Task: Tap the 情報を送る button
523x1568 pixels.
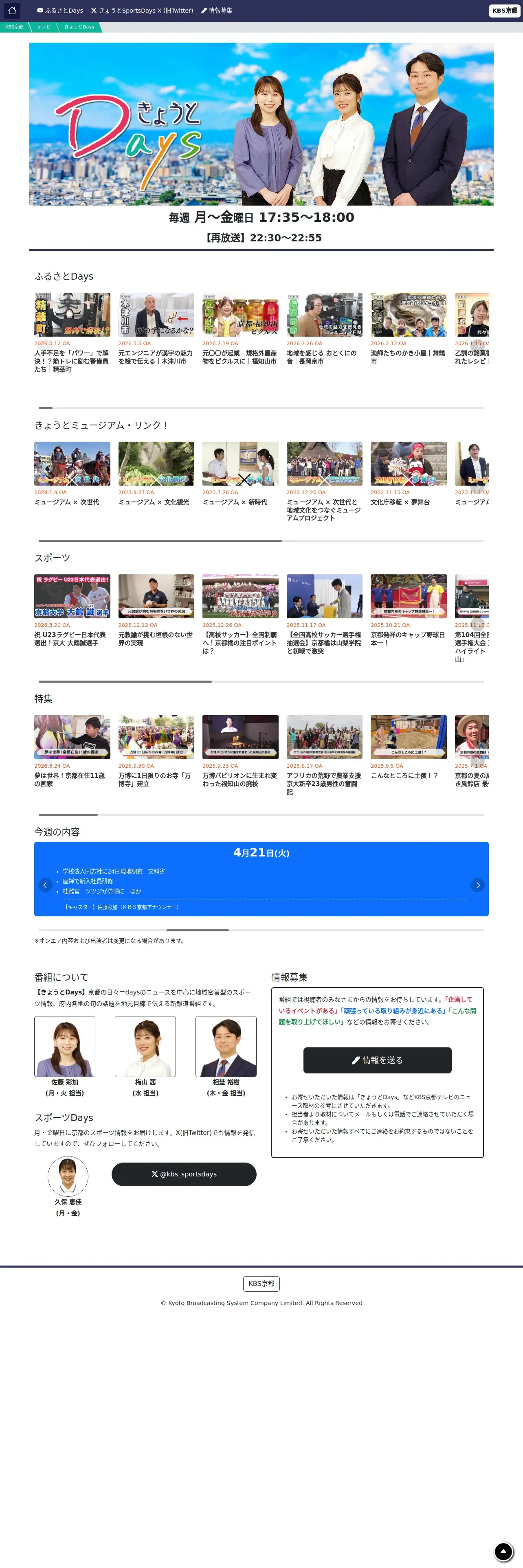Action: coord(378,1060)
